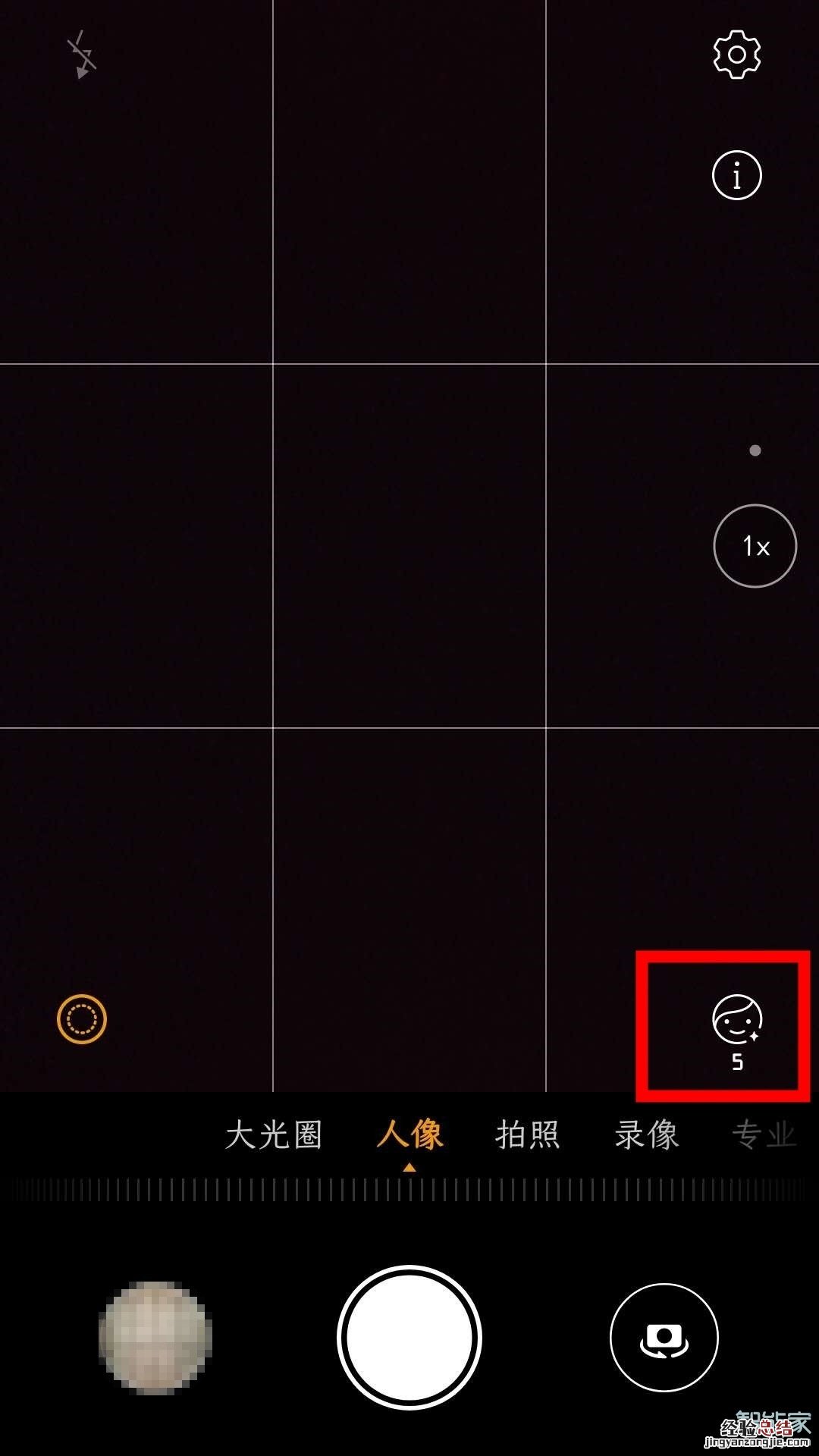Select 人像 portrait mode

point(409,1135)
